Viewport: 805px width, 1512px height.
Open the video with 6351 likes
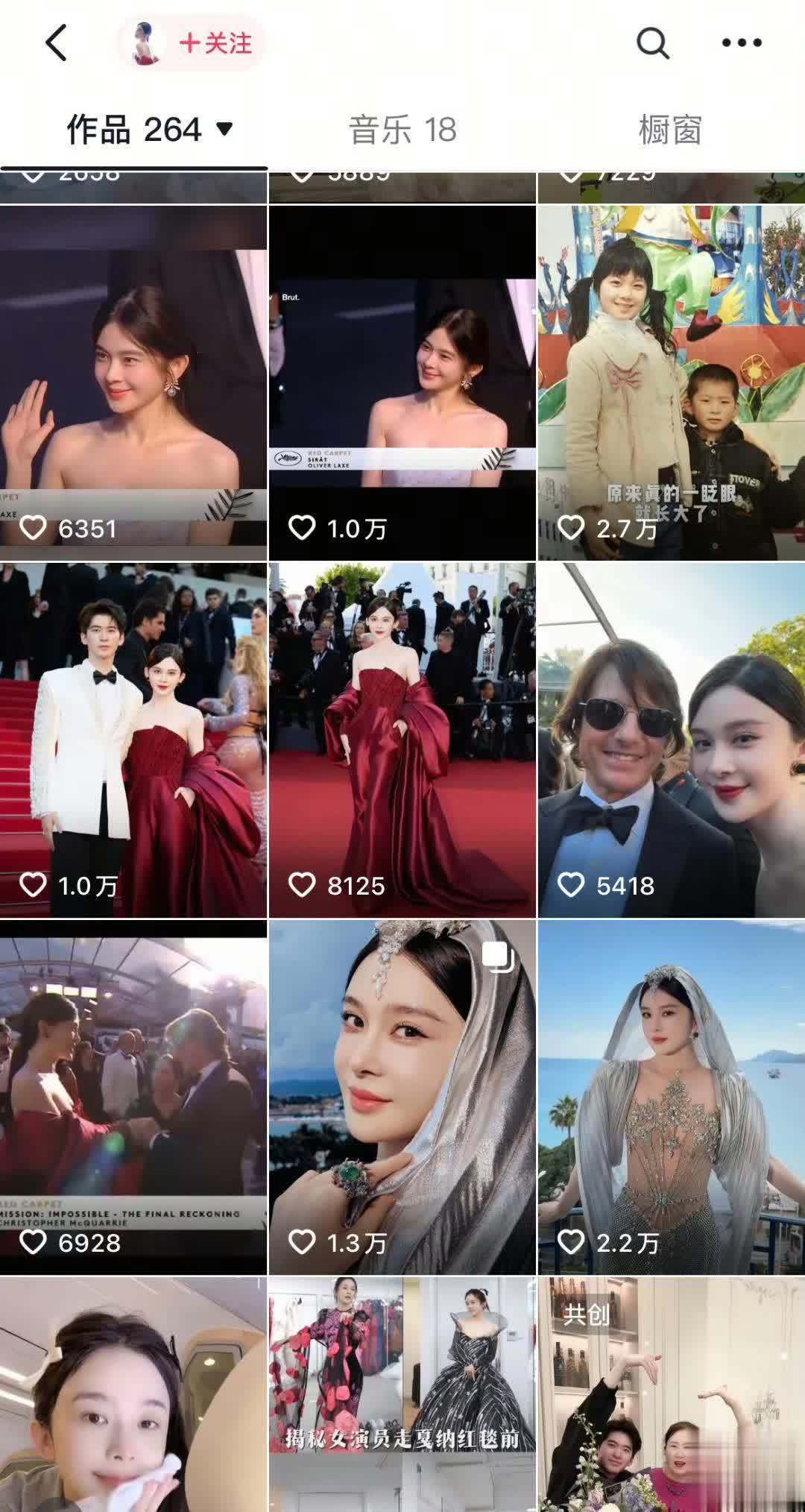click(133, 382)
